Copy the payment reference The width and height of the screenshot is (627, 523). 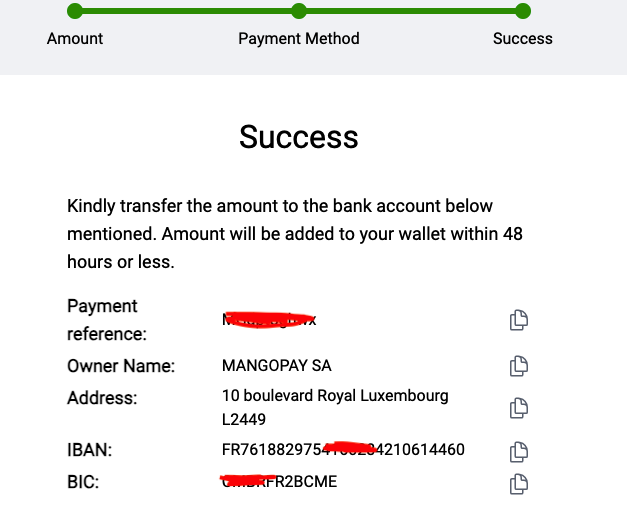(518, 321)
